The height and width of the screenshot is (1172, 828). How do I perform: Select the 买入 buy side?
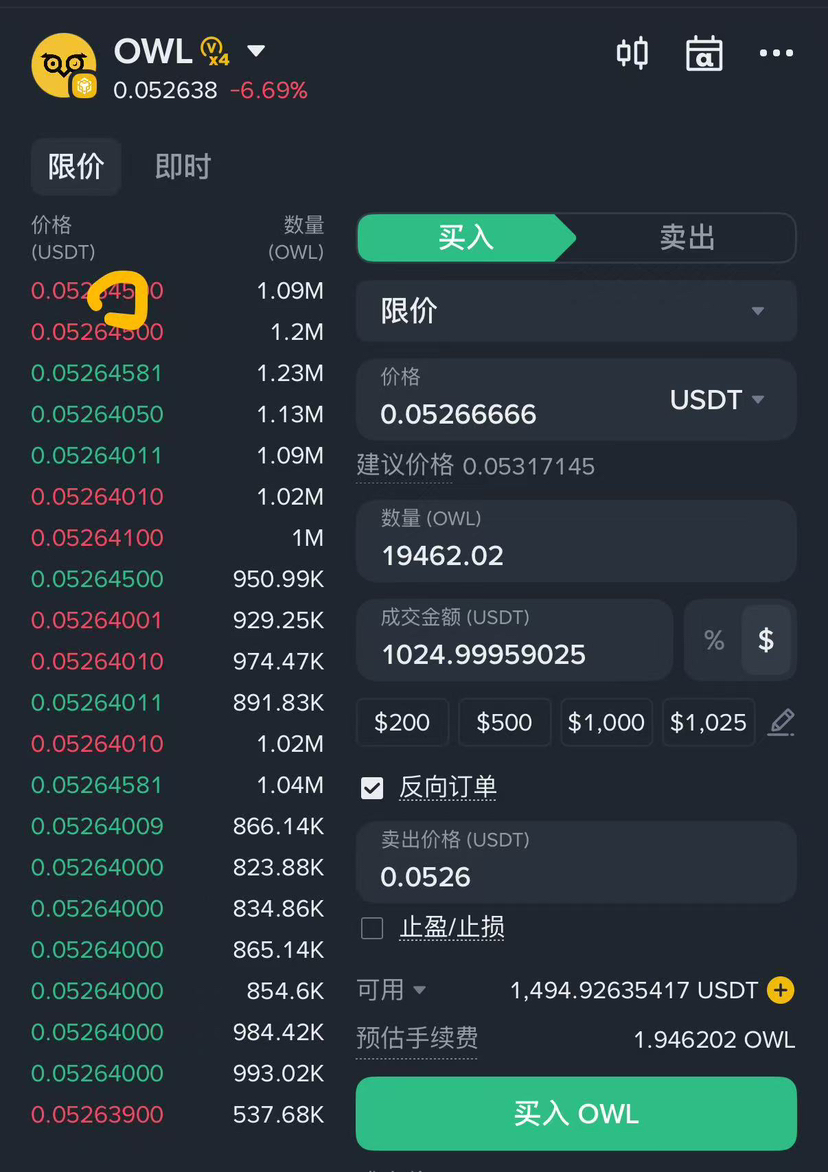(x=466, y=238)
